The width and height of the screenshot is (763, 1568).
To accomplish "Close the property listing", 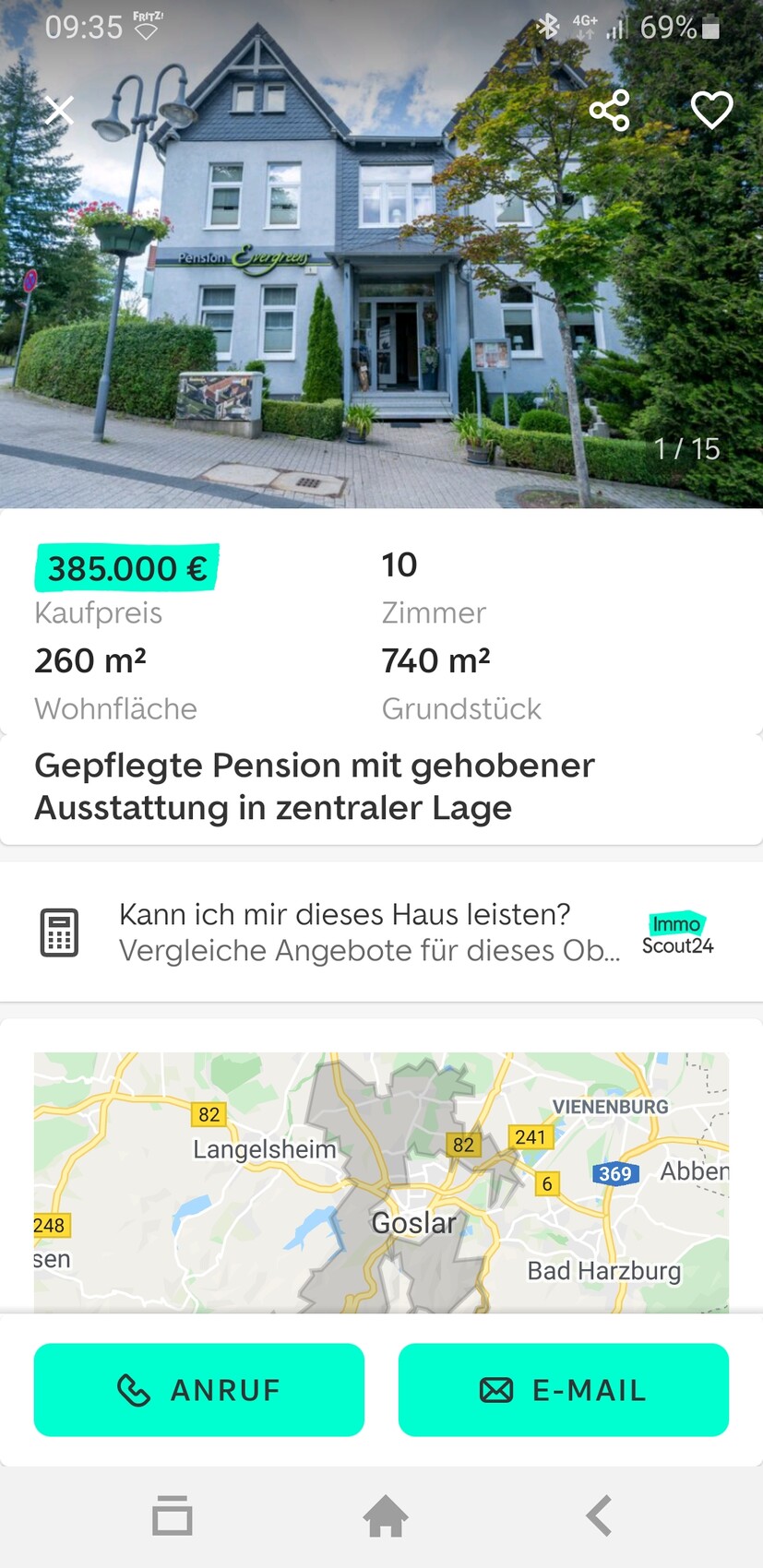I will (60, 111).
